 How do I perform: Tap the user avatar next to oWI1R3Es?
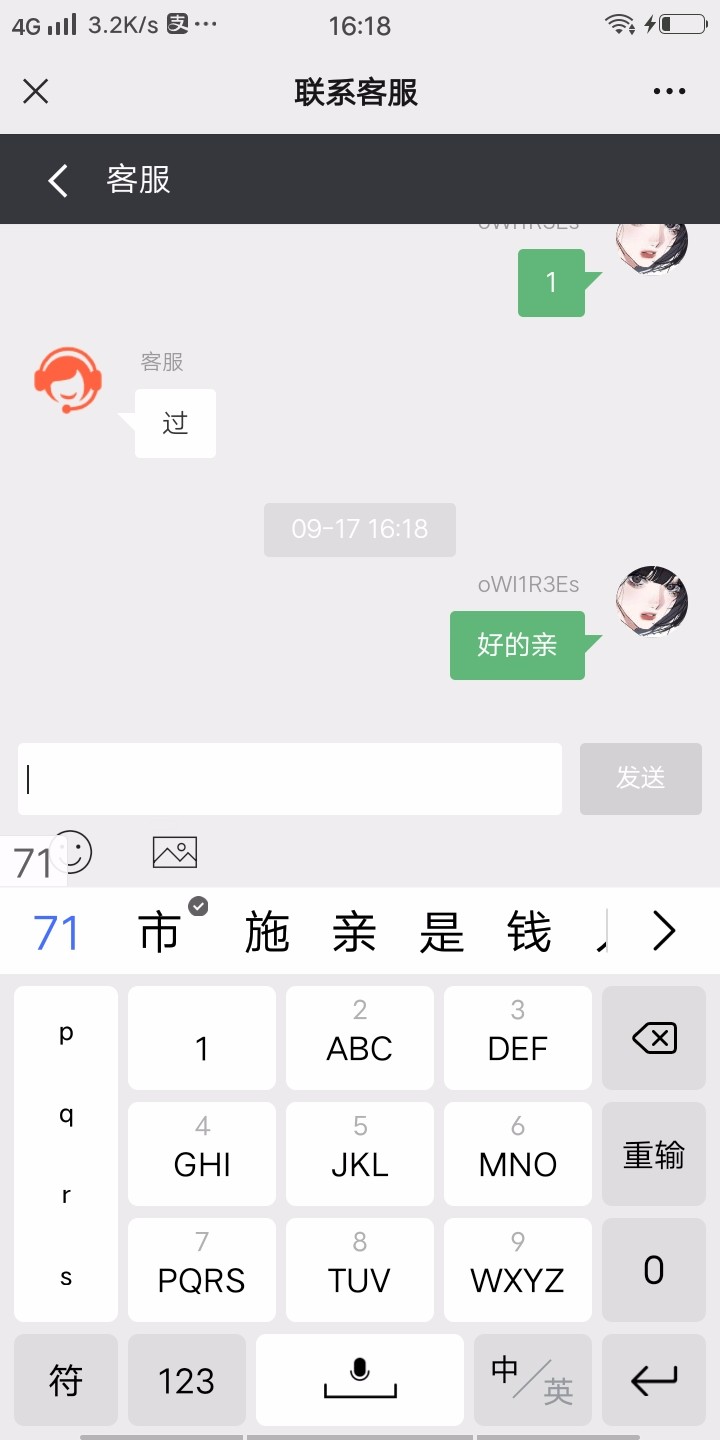click(x=652, y=602)
